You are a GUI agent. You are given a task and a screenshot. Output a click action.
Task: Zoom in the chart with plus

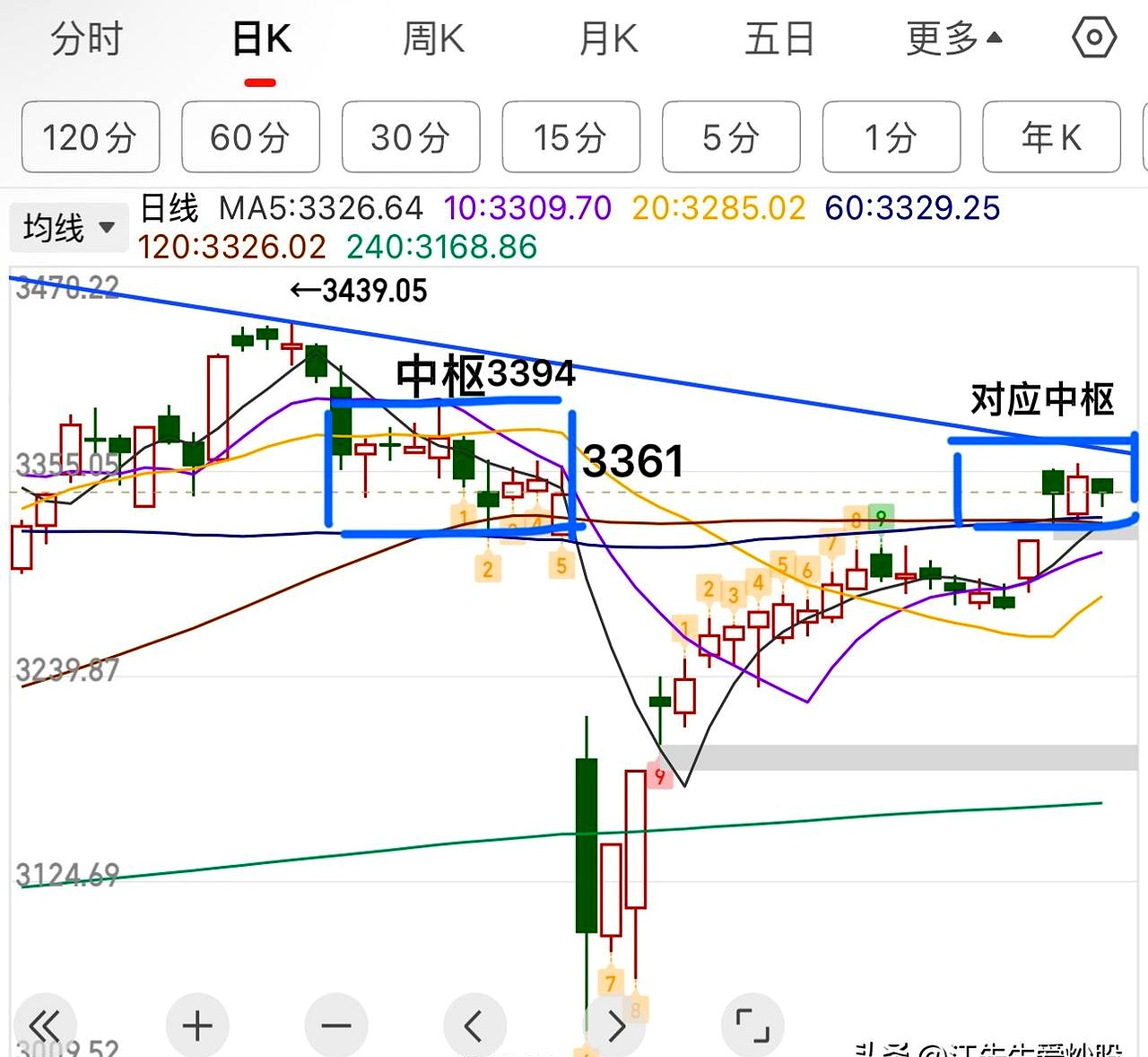click(x=197, y=1026)
